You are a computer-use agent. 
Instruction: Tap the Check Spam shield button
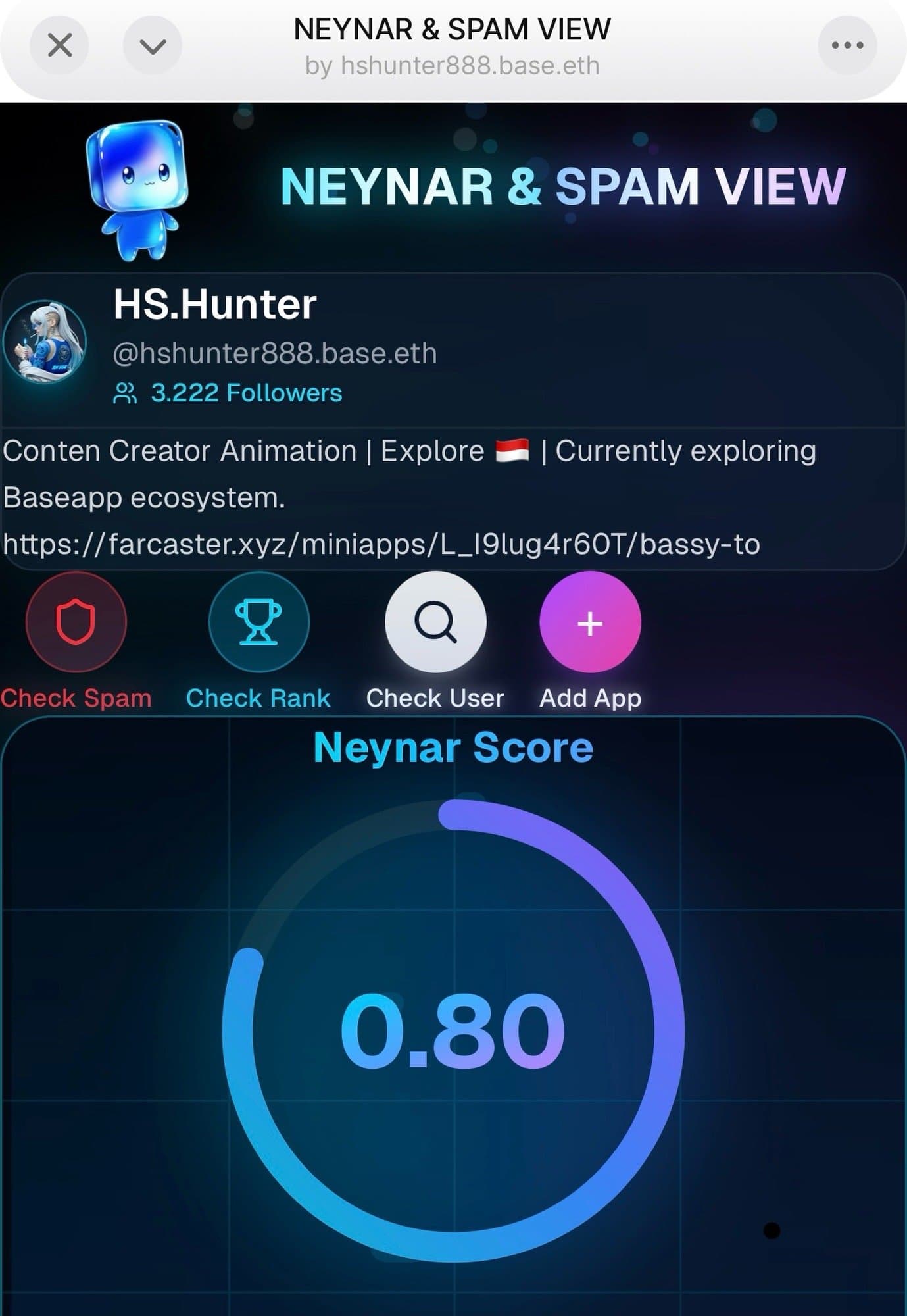pos(76,622)
